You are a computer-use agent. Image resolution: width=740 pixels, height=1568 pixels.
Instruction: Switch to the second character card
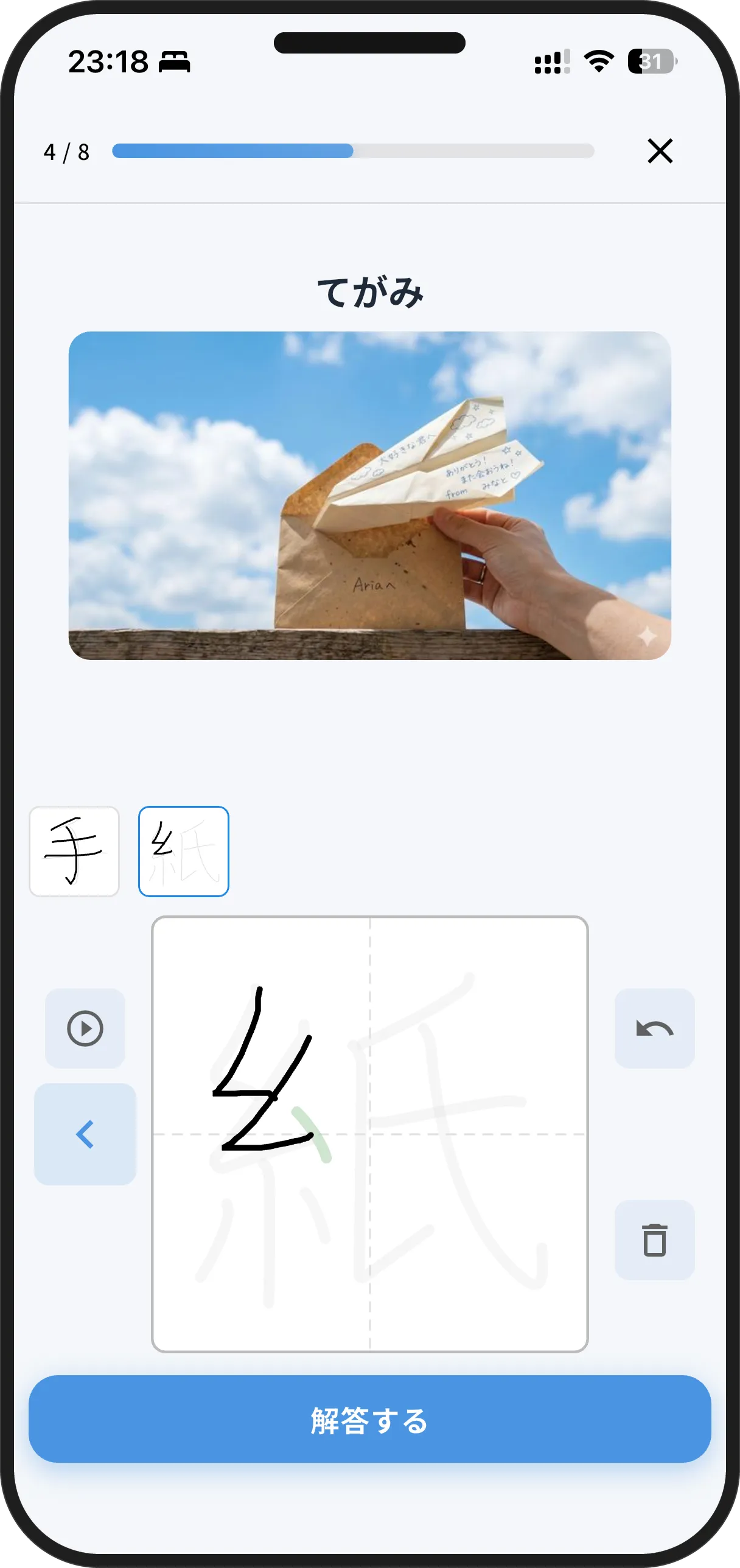tap(184, 851)
